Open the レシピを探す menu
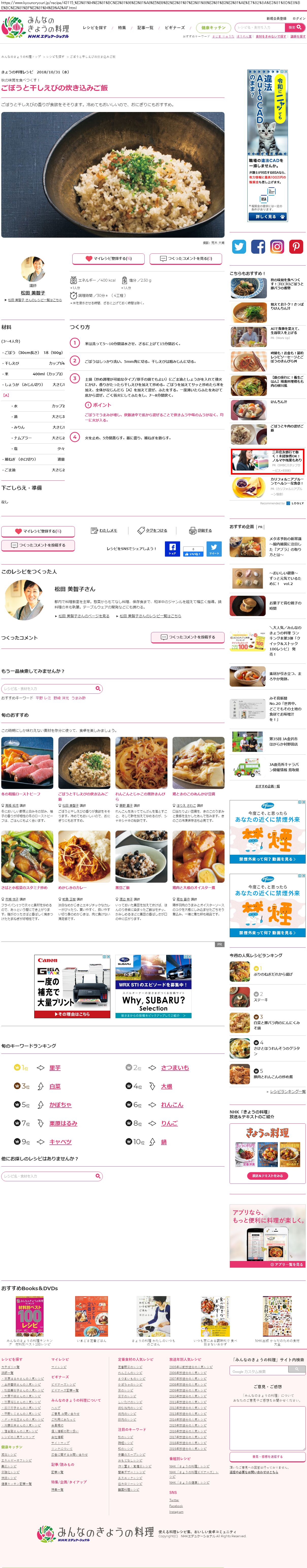 [94, 27]
